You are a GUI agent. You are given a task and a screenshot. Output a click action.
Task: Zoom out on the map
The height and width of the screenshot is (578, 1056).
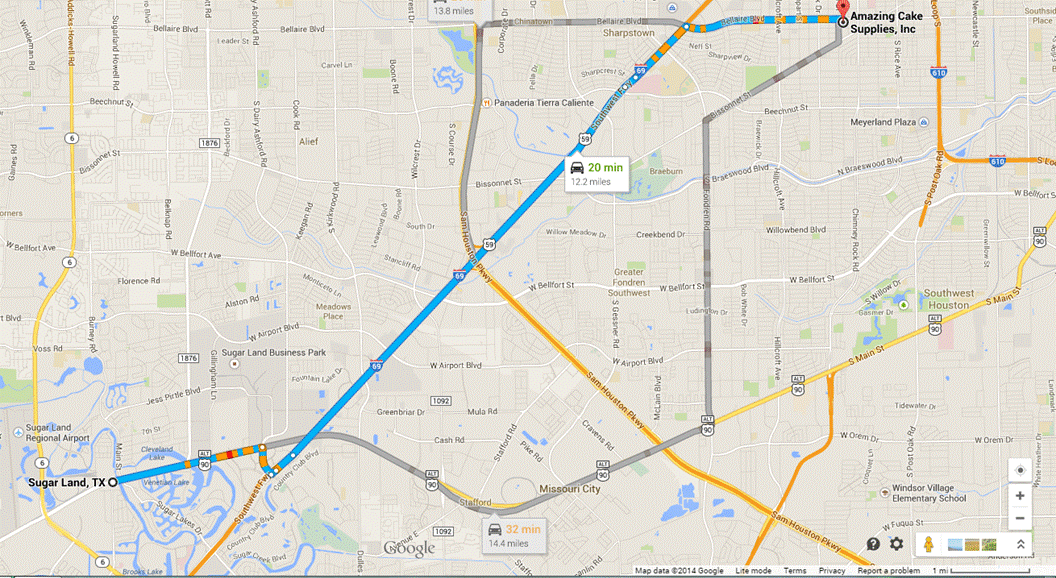(1019, 518)
